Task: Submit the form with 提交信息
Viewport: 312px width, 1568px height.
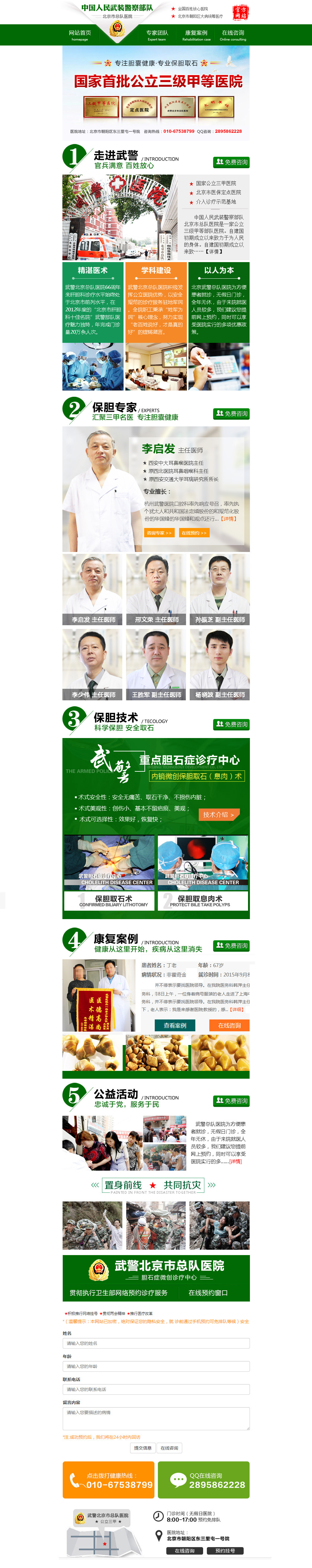Action: pos(143,1447)
